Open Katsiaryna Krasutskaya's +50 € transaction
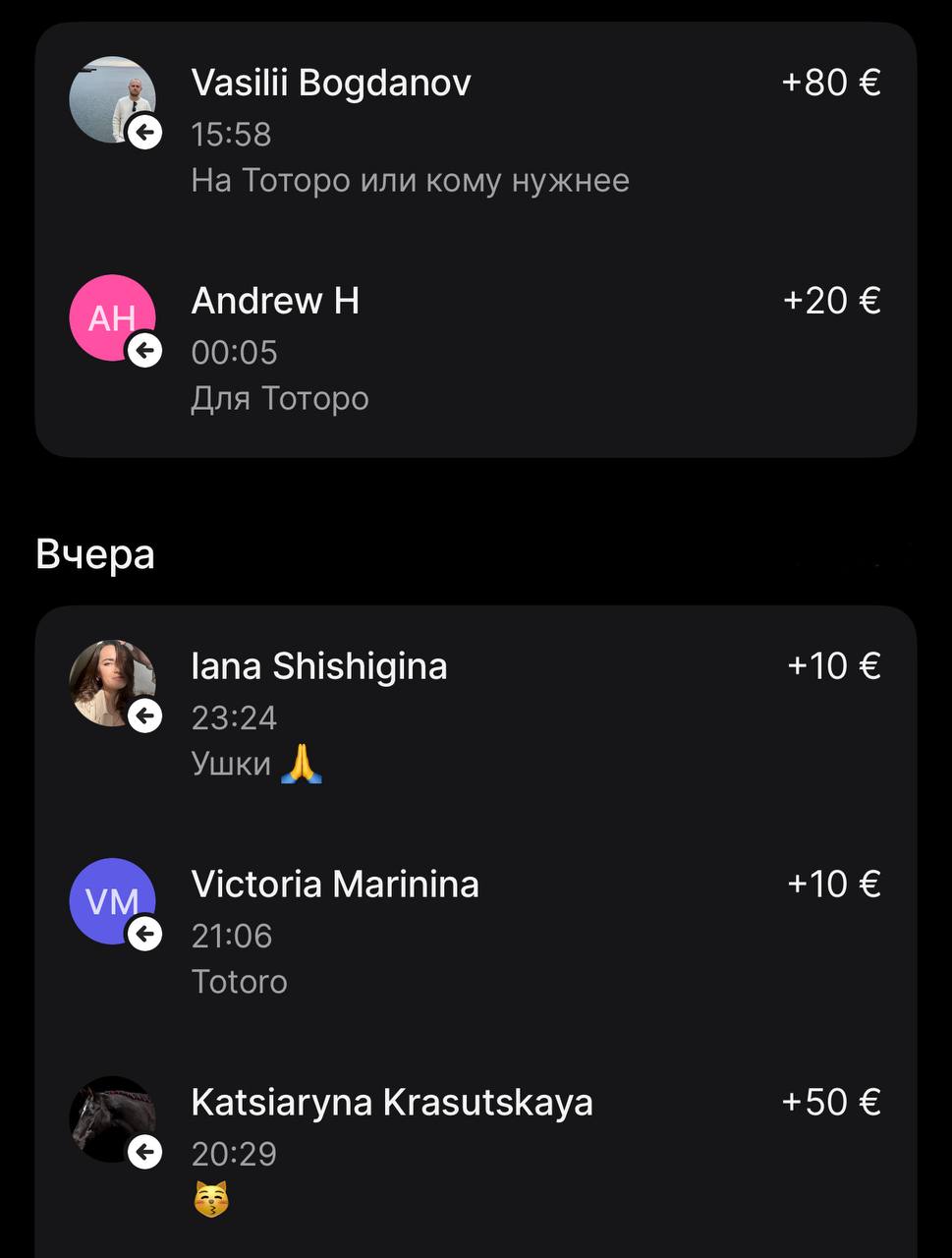This screenshot has height=1258, width=952. [x=476, y=1151]
